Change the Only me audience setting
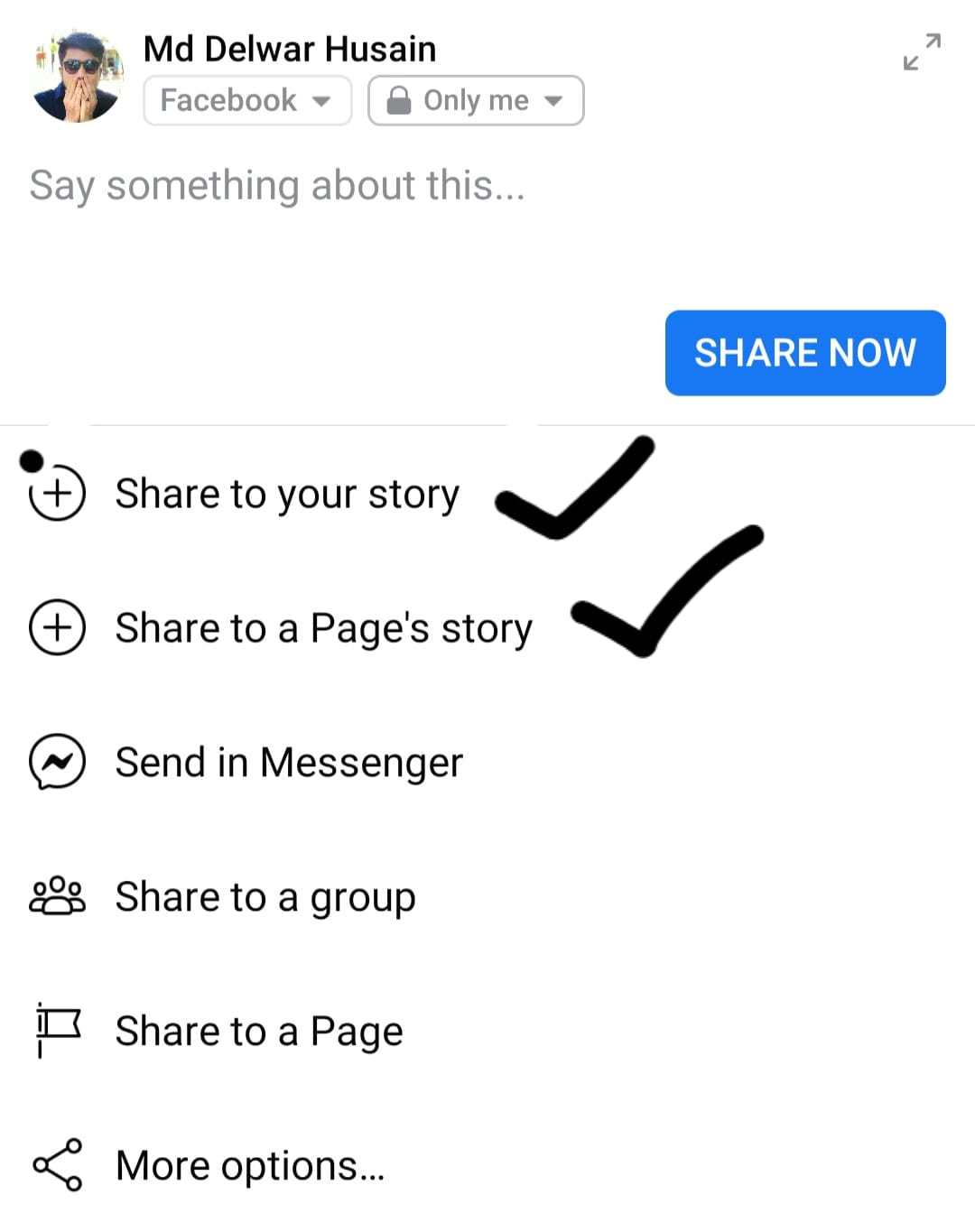The image size is (975, 1232). (x=476, y=100)
